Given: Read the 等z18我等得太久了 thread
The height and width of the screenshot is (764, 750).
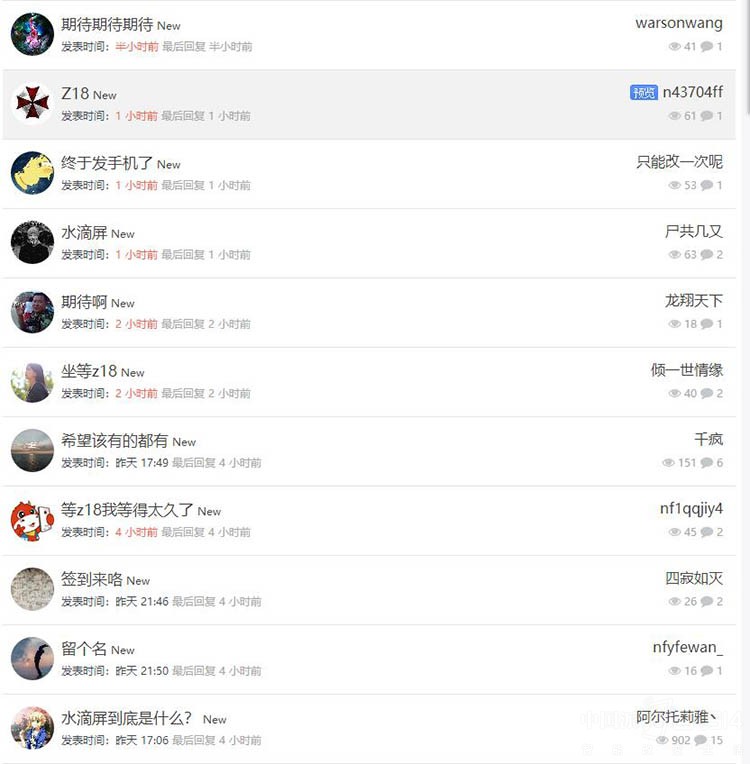Looking at the screenshot, I should 127,510.
